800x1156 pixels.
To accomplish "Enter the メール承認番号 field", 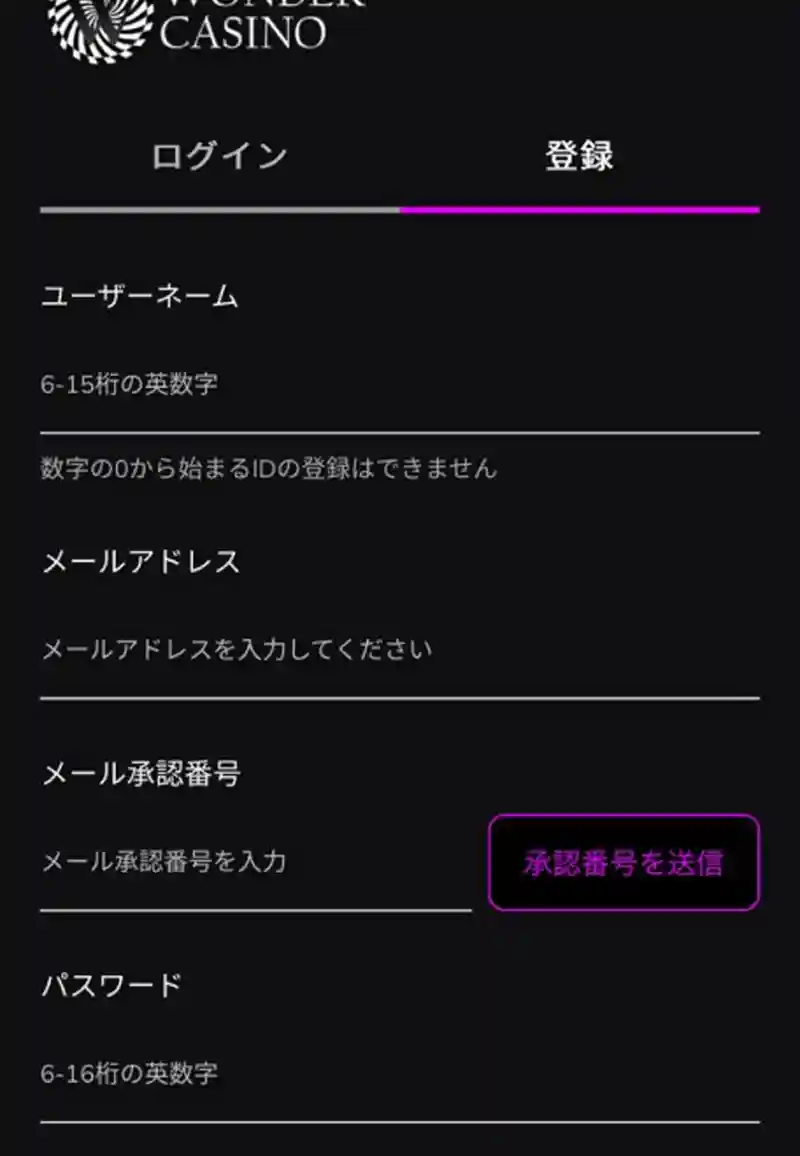I will pyautogui.click(x=255, y=862).
